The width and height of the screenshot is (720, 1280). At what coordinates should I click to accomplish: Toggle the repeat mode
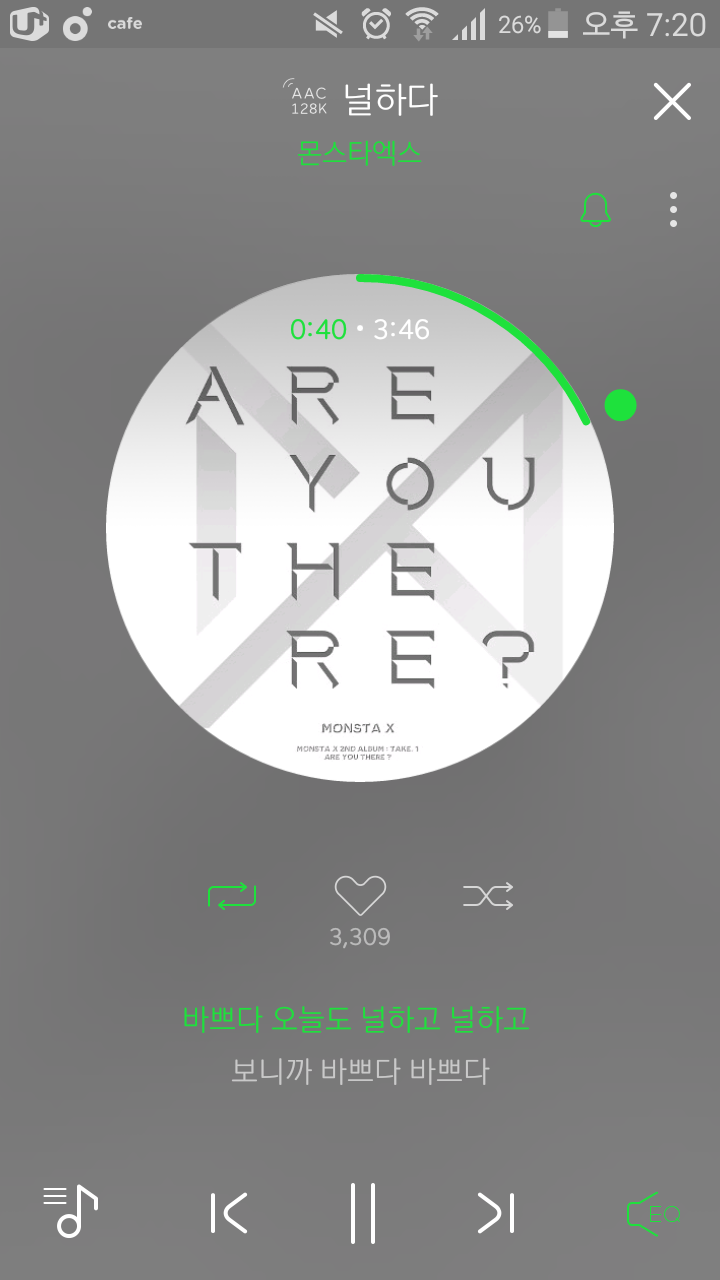[x=232, y=896]
